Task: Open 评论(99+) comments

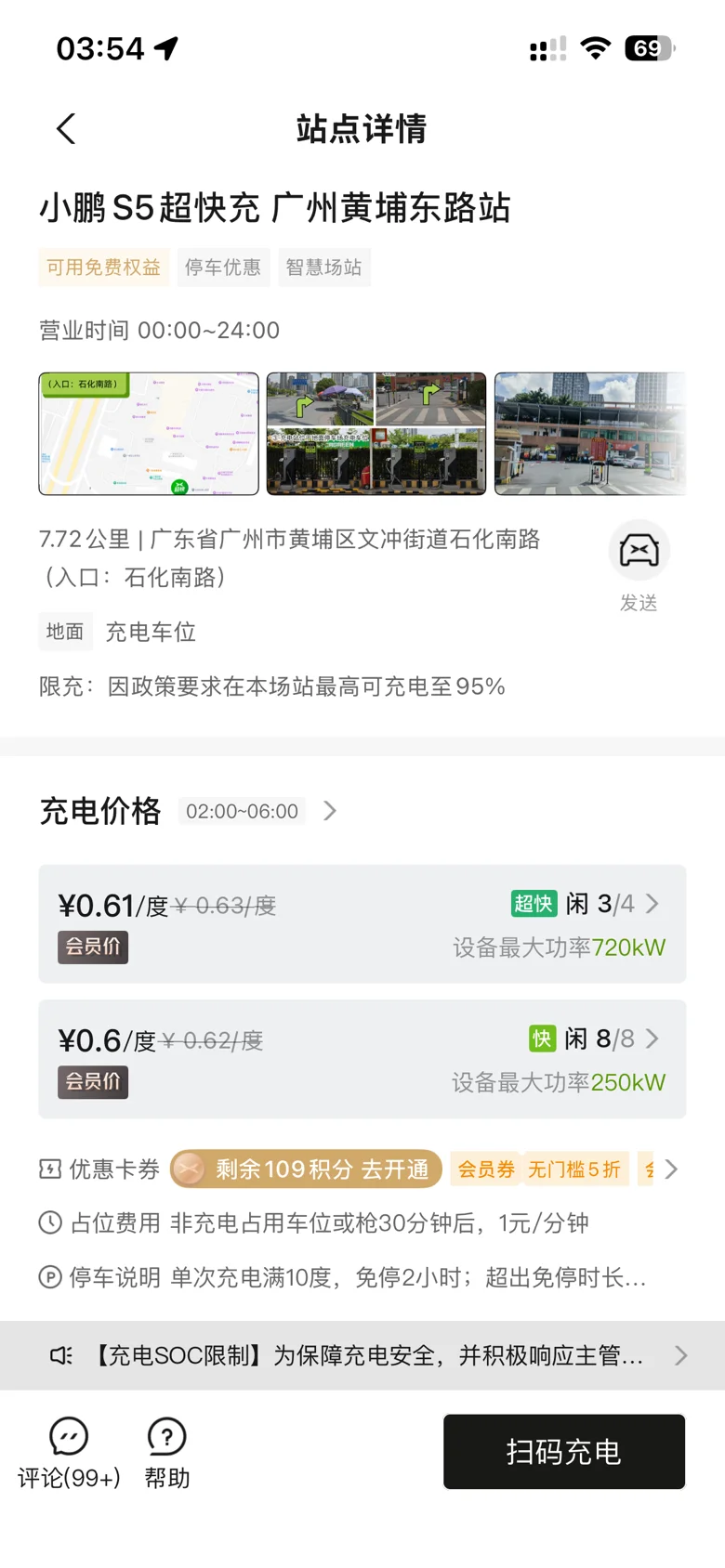Action: [x=69, y=1453]
